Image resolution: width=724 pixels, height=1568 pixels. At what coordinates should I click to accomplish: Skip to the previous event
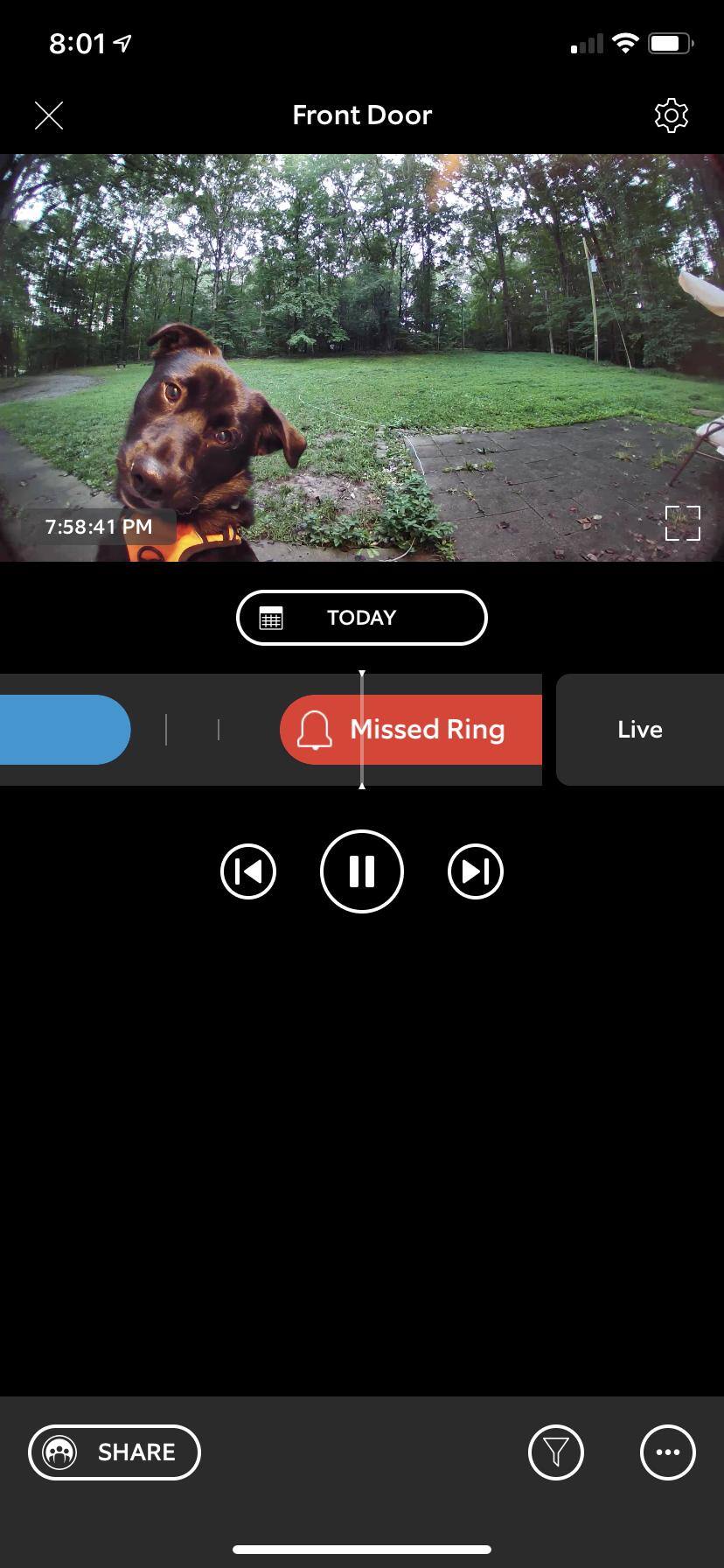point(248,871)
